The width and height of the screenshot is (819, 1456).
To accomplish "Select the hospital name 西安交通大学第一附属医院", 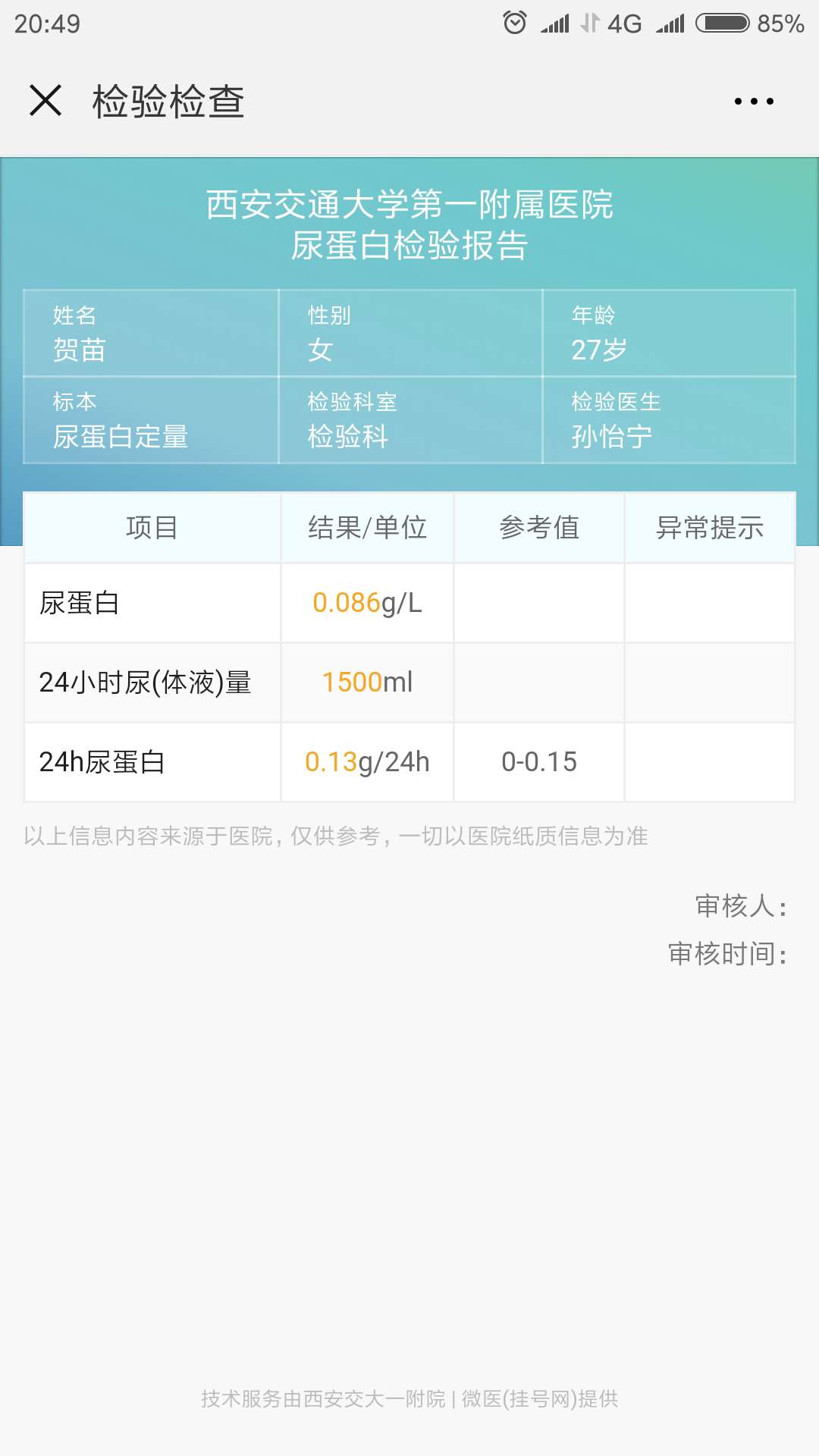I will click(x=409, y=206).
